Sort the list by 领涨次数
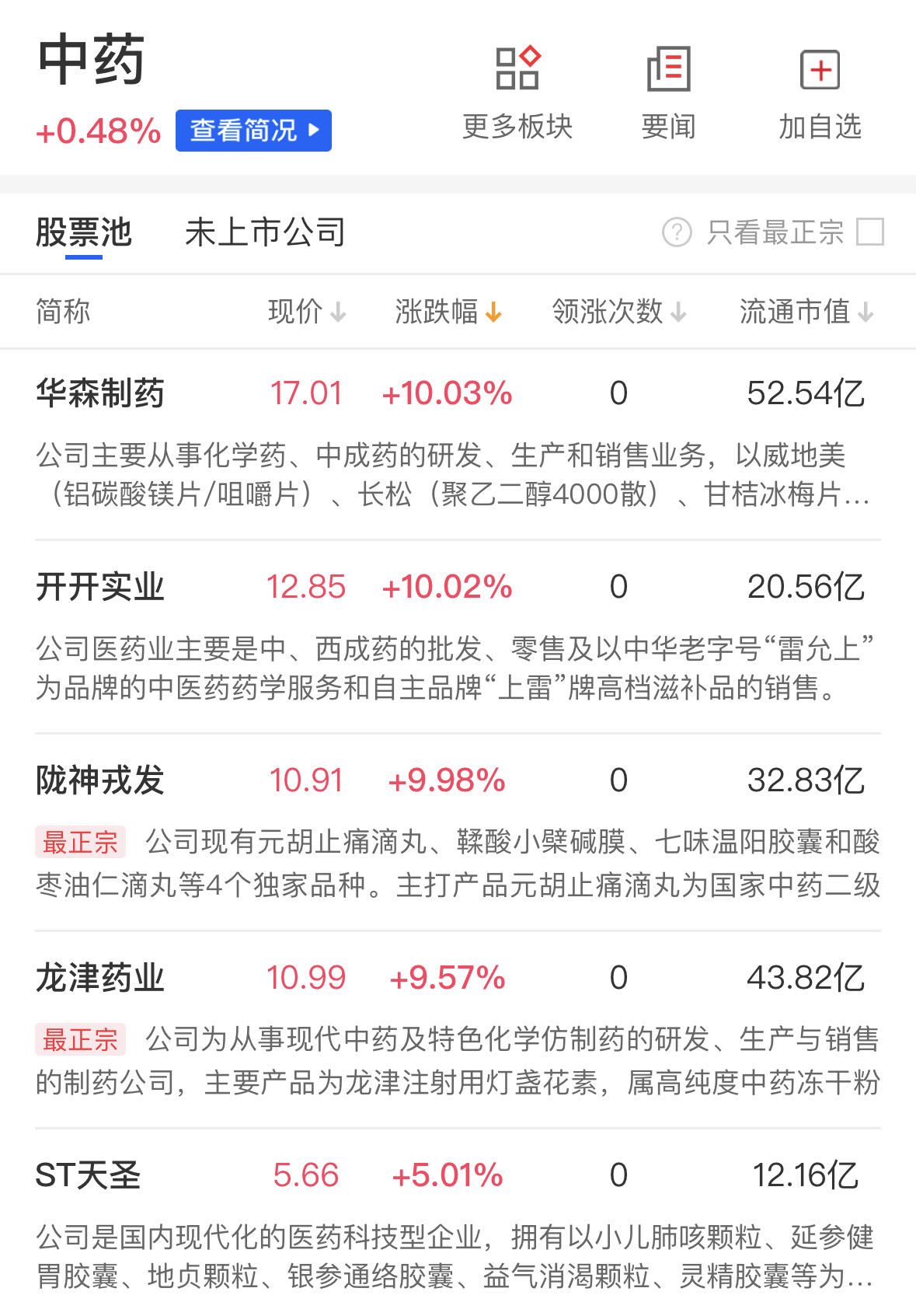 pyautogui.click(x=618, y=312)
